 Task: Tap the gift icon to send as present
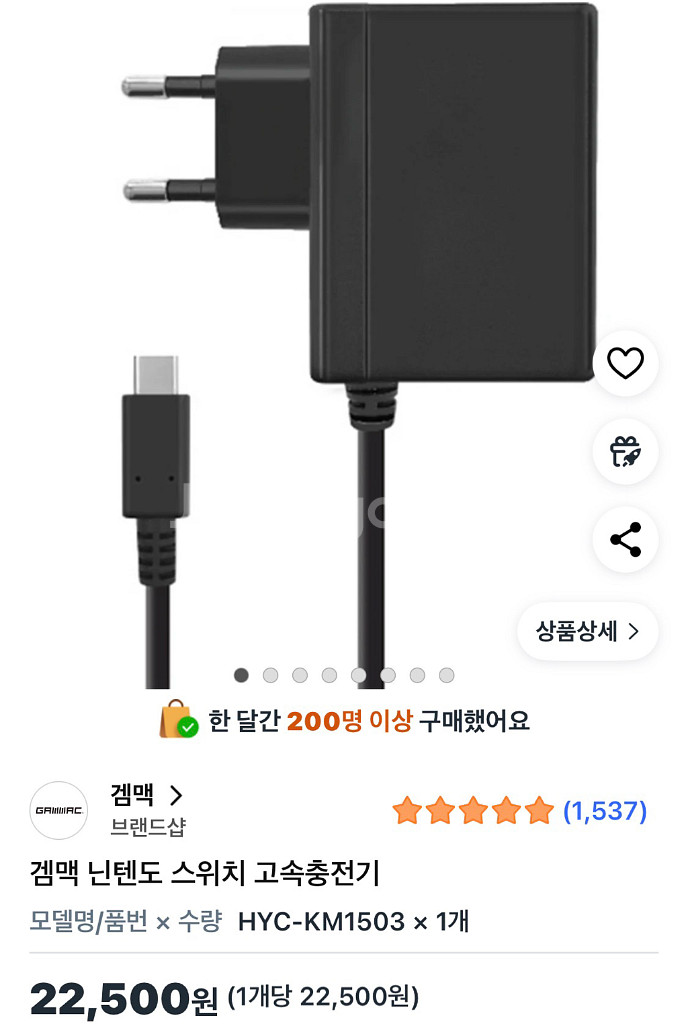click(626, 452)
